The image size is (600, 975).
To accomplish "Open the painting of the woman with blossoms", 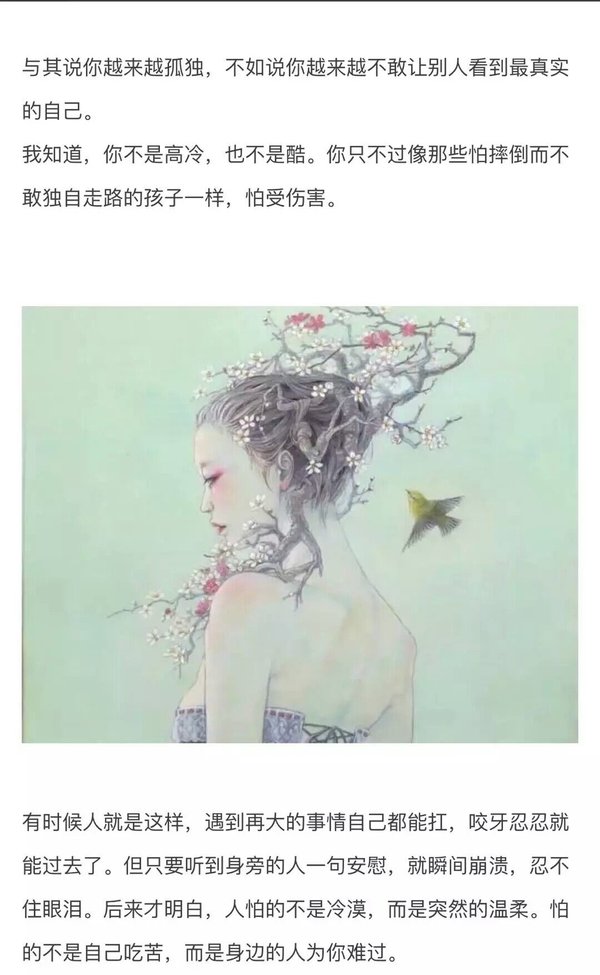I will tap(300, 524).
